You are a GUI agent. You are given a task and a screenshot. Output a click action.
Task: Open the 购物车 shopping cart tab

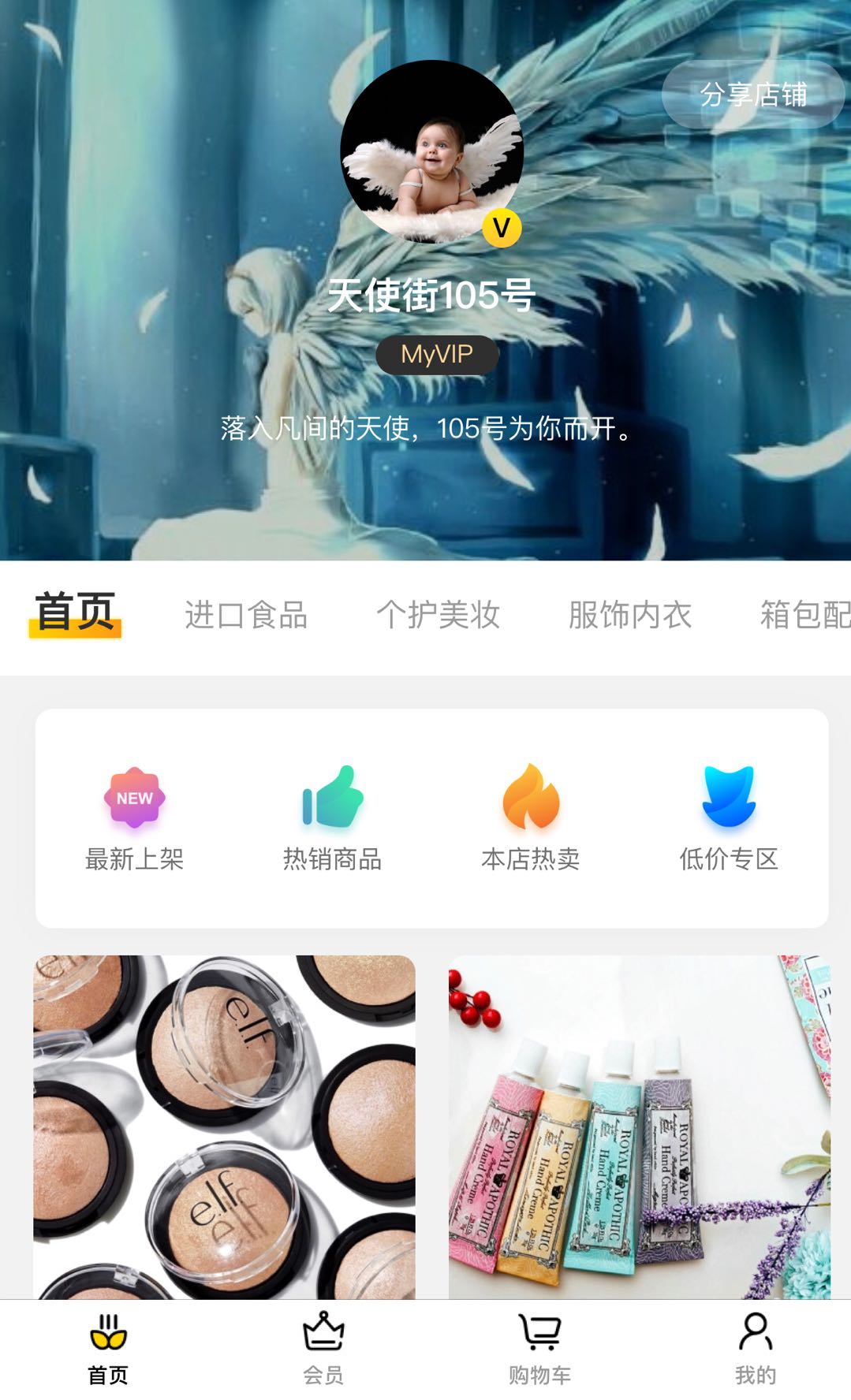[x=539, y=1348]
